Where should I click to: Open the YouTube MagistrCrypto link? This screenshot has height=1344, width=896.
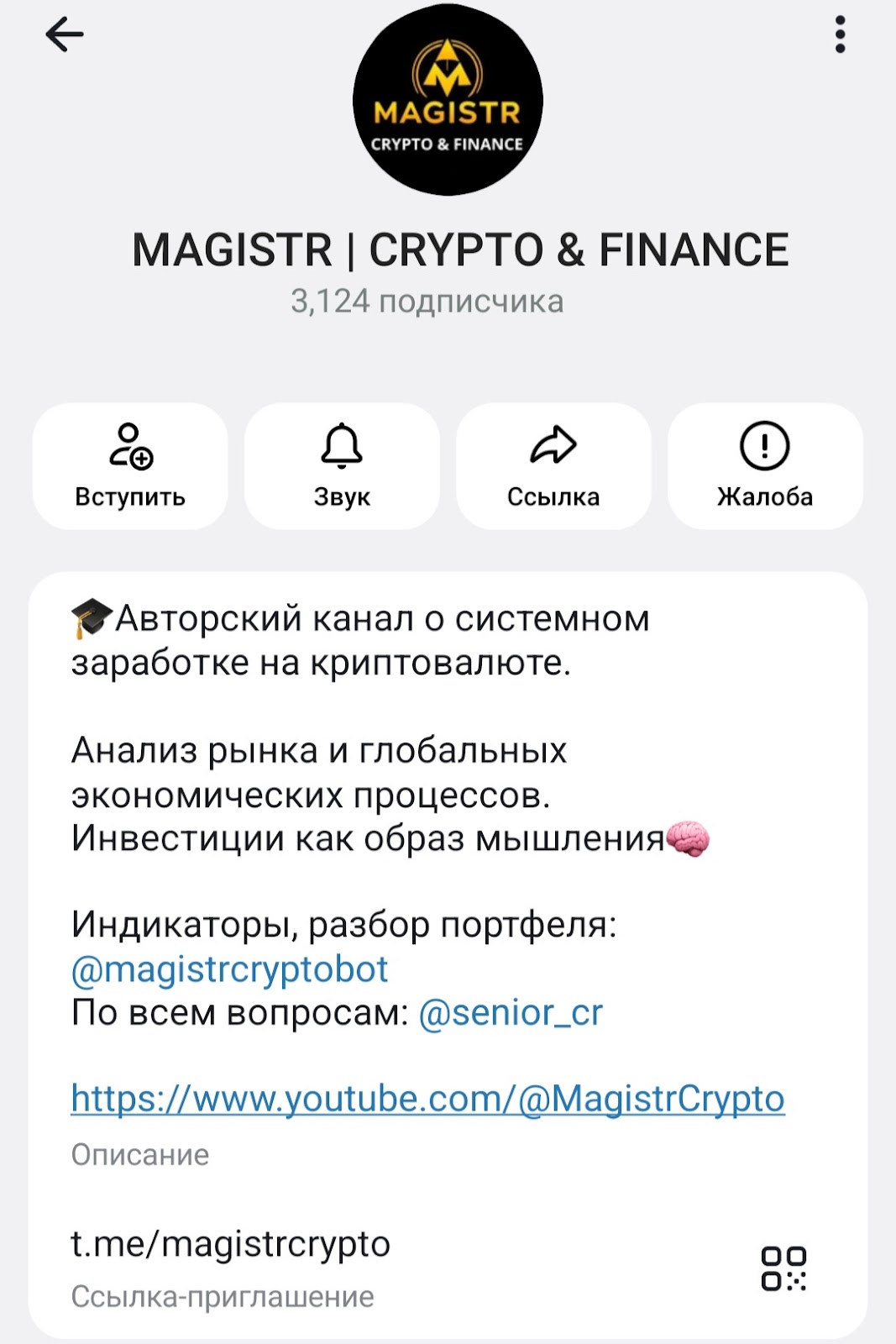click(427, 1099)
